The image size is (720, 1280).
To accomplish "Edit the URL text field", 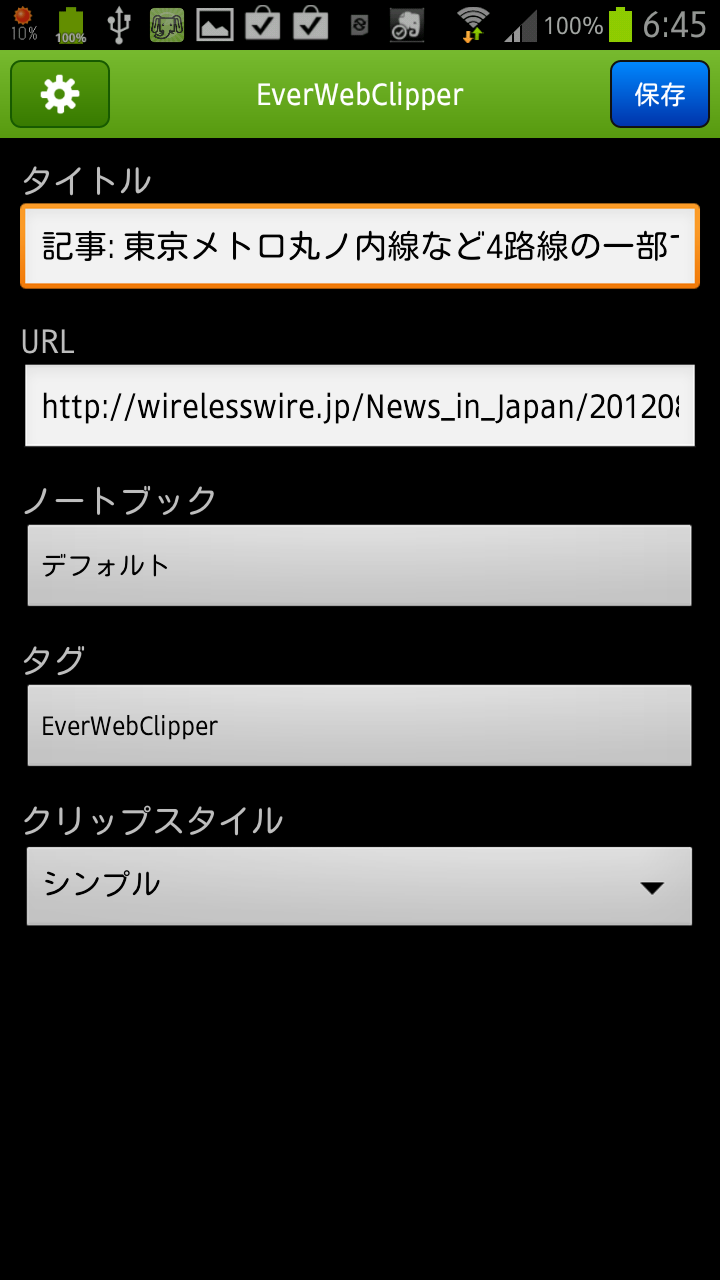I will (x=360, y=405).
